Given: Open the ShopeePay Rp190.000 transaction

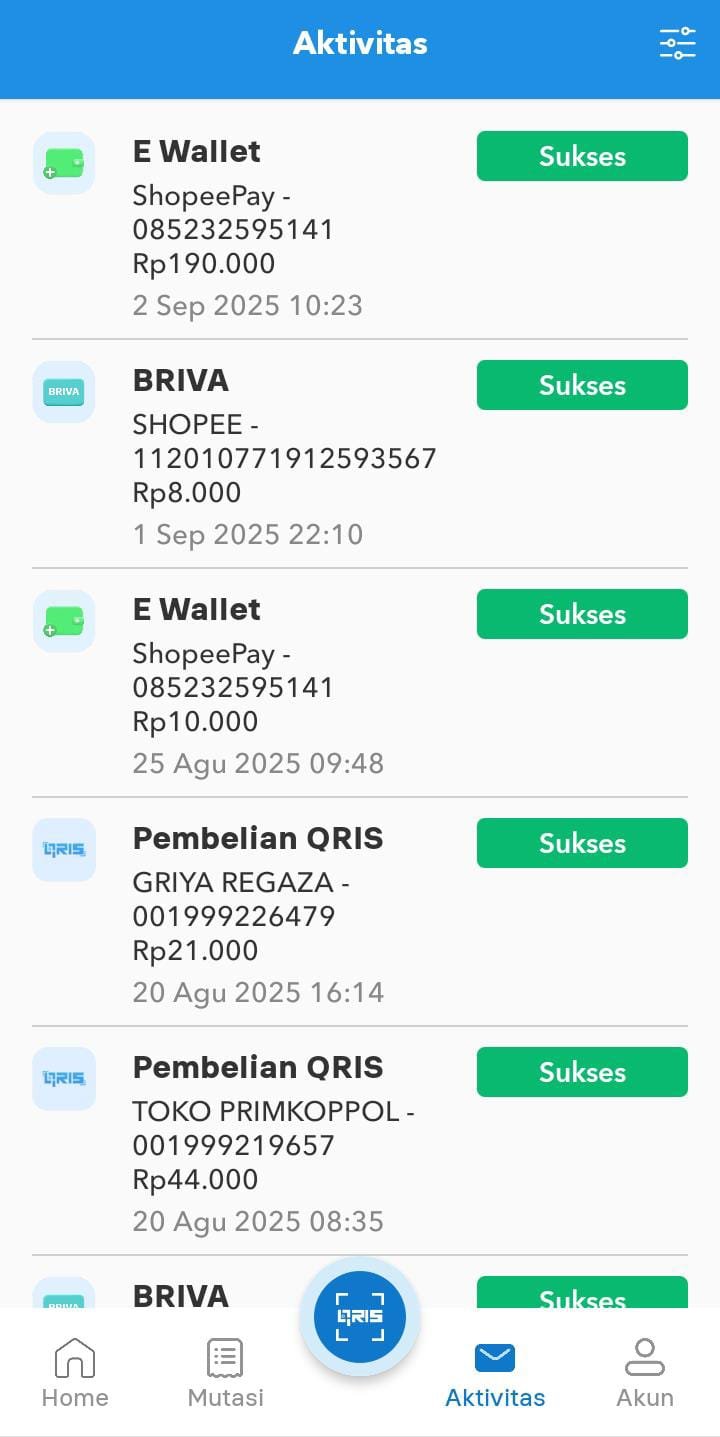Looking at the screenshot, I should click(x=300, y=228).
